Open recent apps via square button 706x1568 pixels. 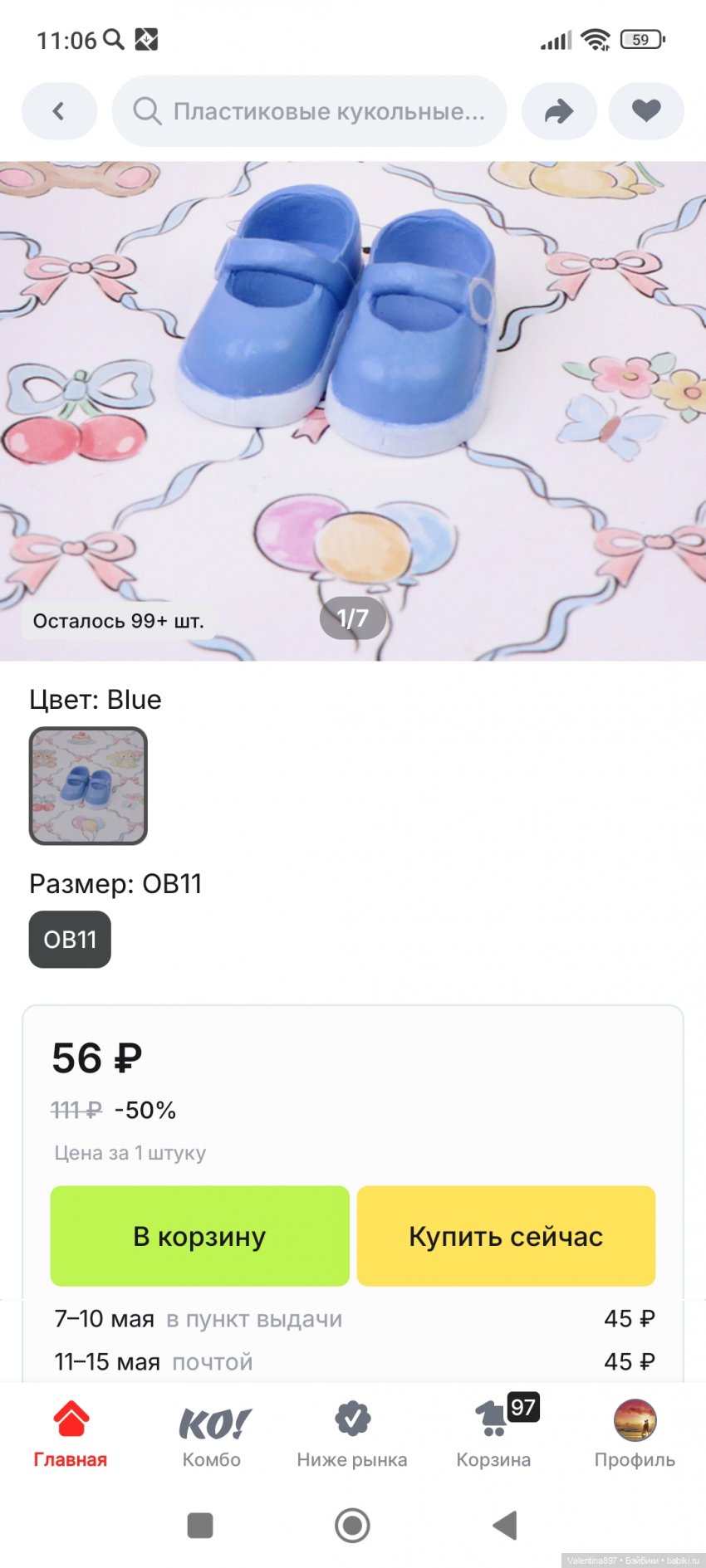tap(200, 1525)
